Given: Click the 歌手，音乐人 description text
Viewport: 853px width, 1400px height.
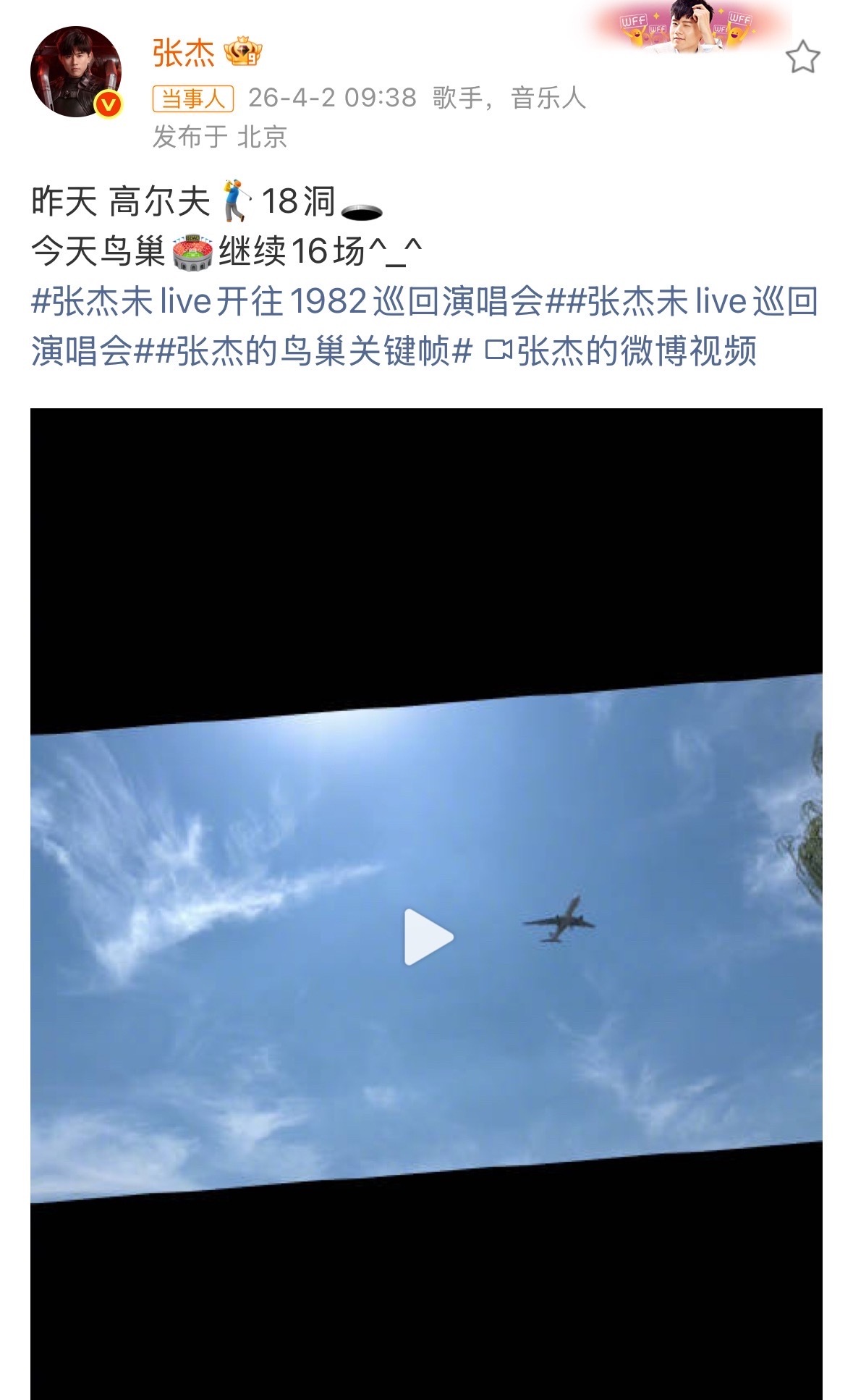Looking at the screenshot, I should (511, 99).
